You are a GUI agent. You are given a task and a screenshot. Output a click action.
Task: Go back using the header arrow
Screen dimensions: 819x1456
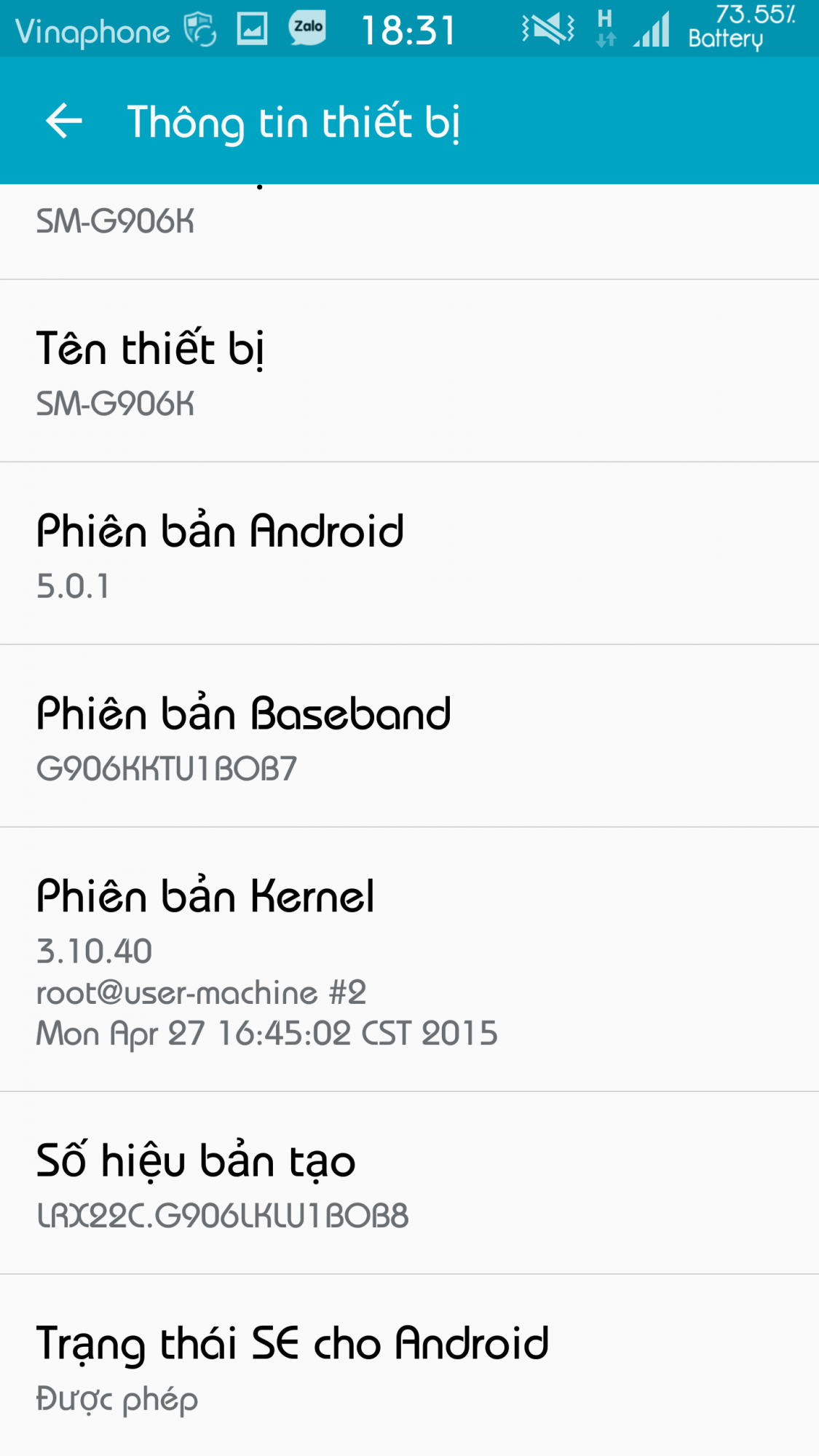pyautogui.click(x=64, y=121)
